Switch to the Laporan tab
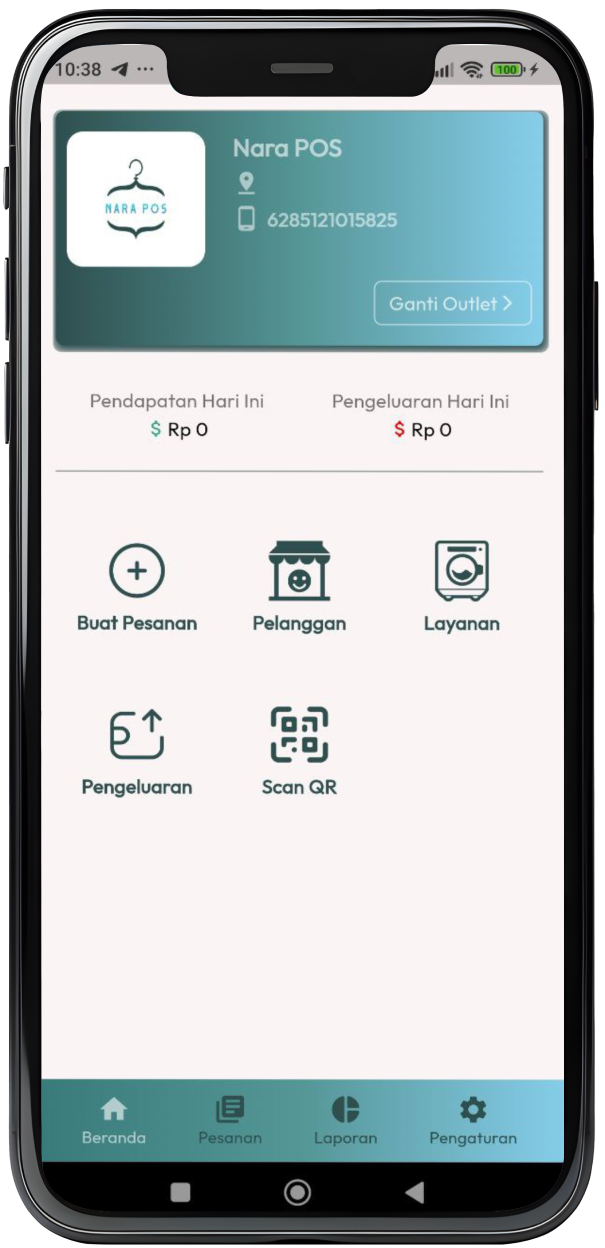 [345, 1120]
